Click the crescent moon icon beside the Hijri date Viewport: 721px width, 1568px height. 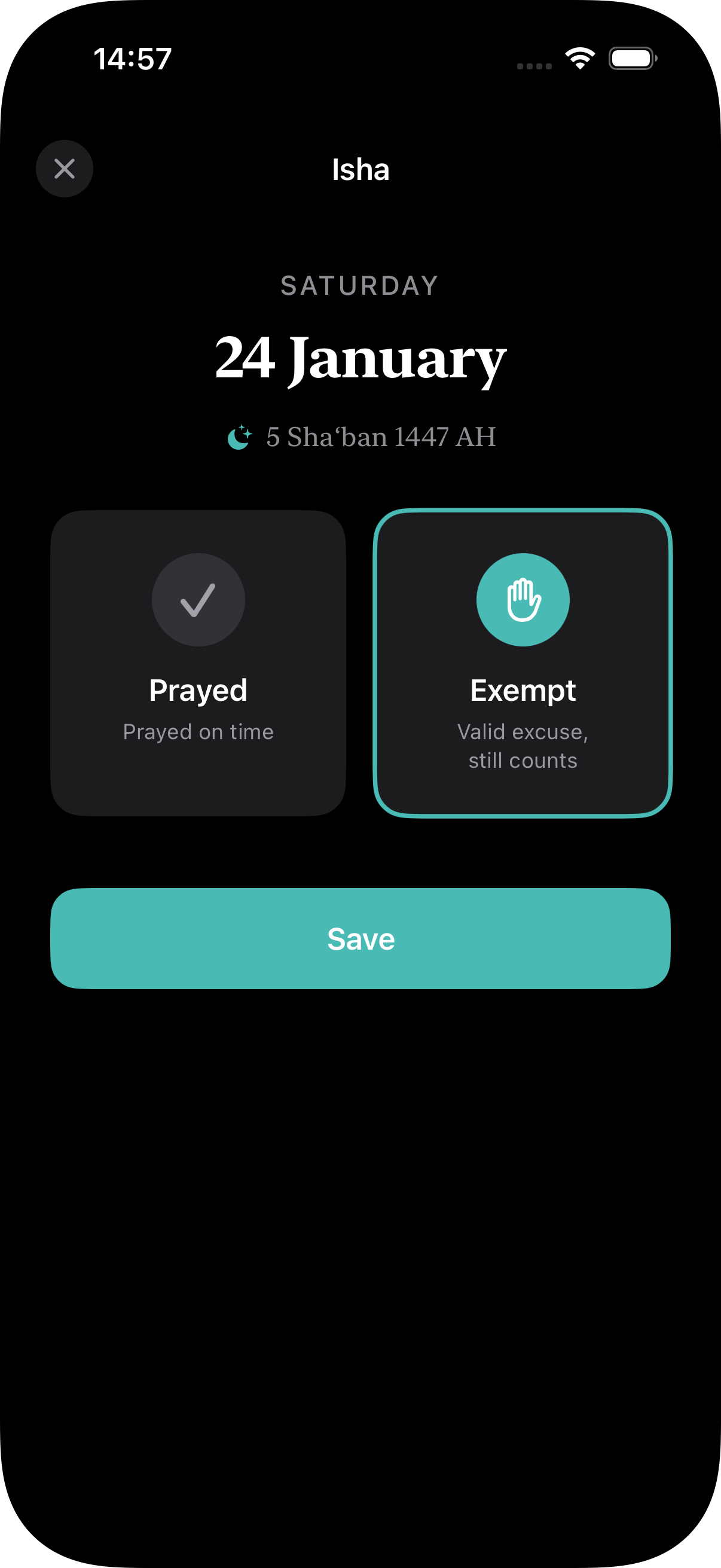click(240, 436)
